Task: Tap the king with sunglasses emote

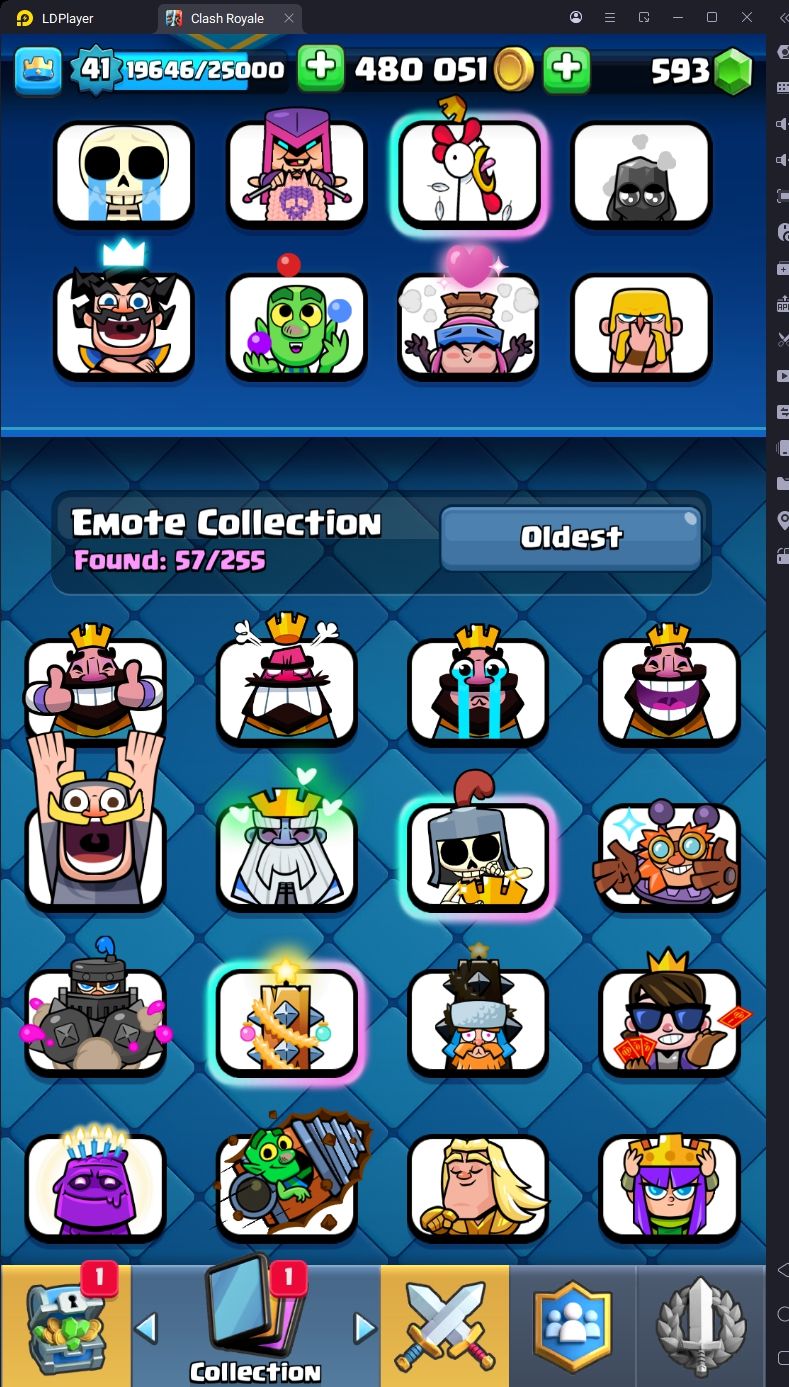Action: click(x=669, y=1020)
